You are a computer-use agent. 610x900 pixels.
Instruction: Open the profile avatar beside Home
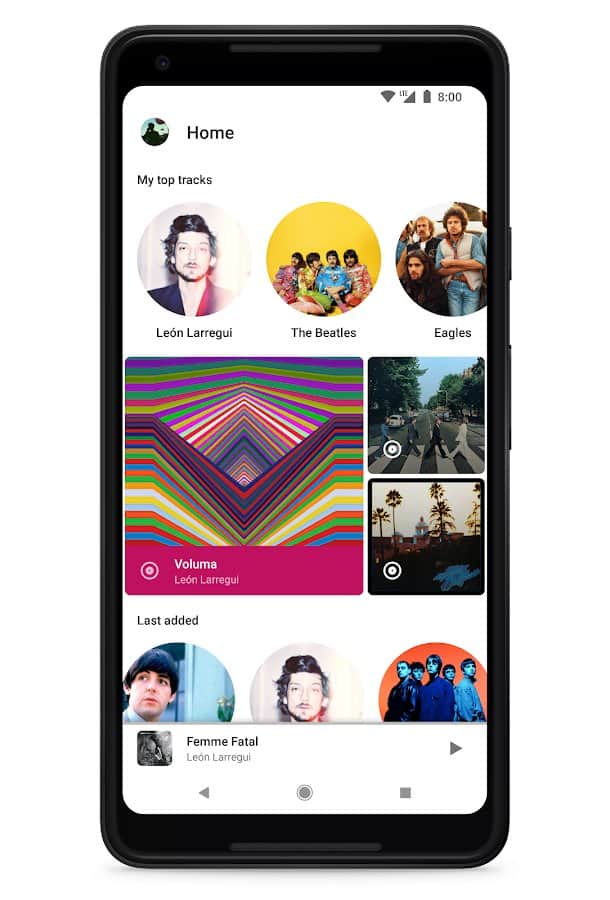coord(155,132)
